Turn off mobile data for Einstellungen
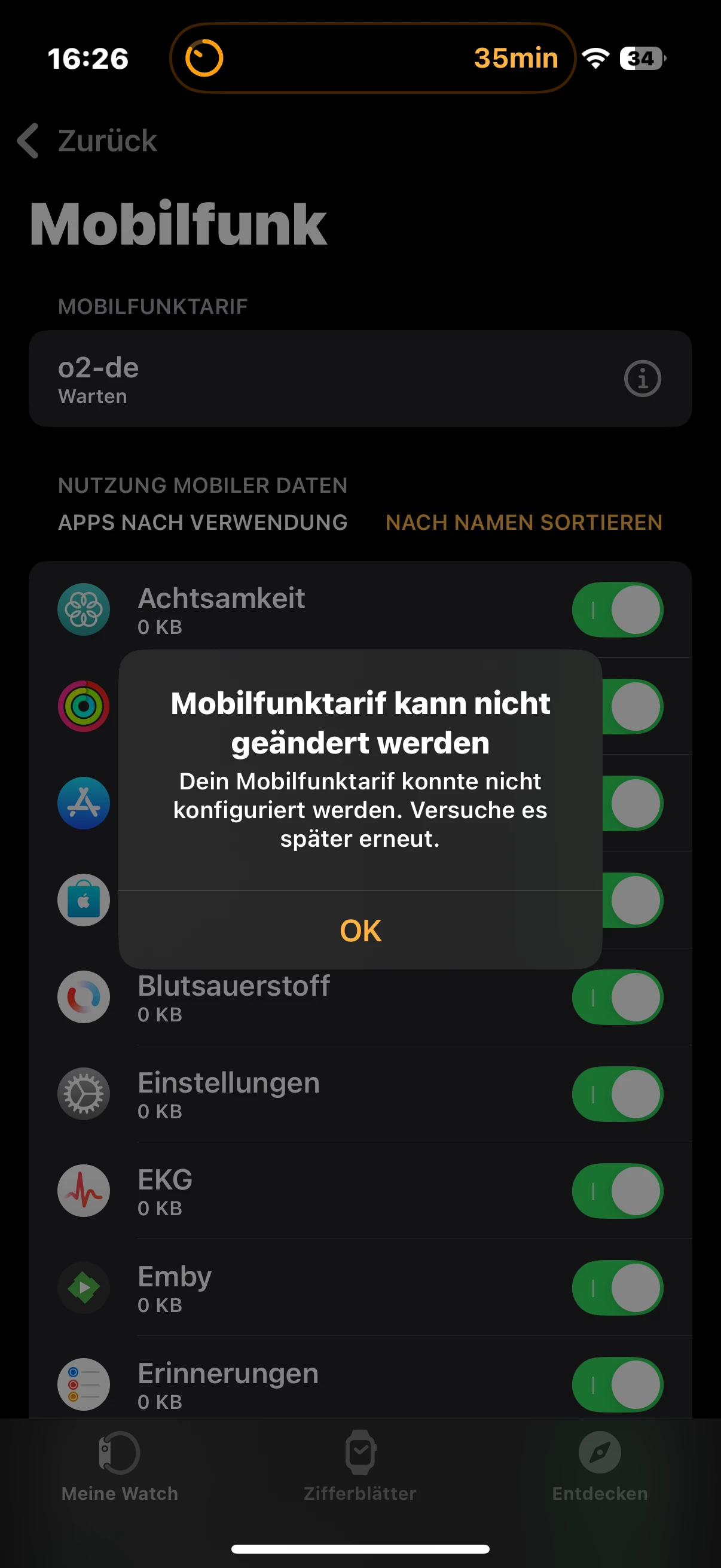 (617, 1094)
